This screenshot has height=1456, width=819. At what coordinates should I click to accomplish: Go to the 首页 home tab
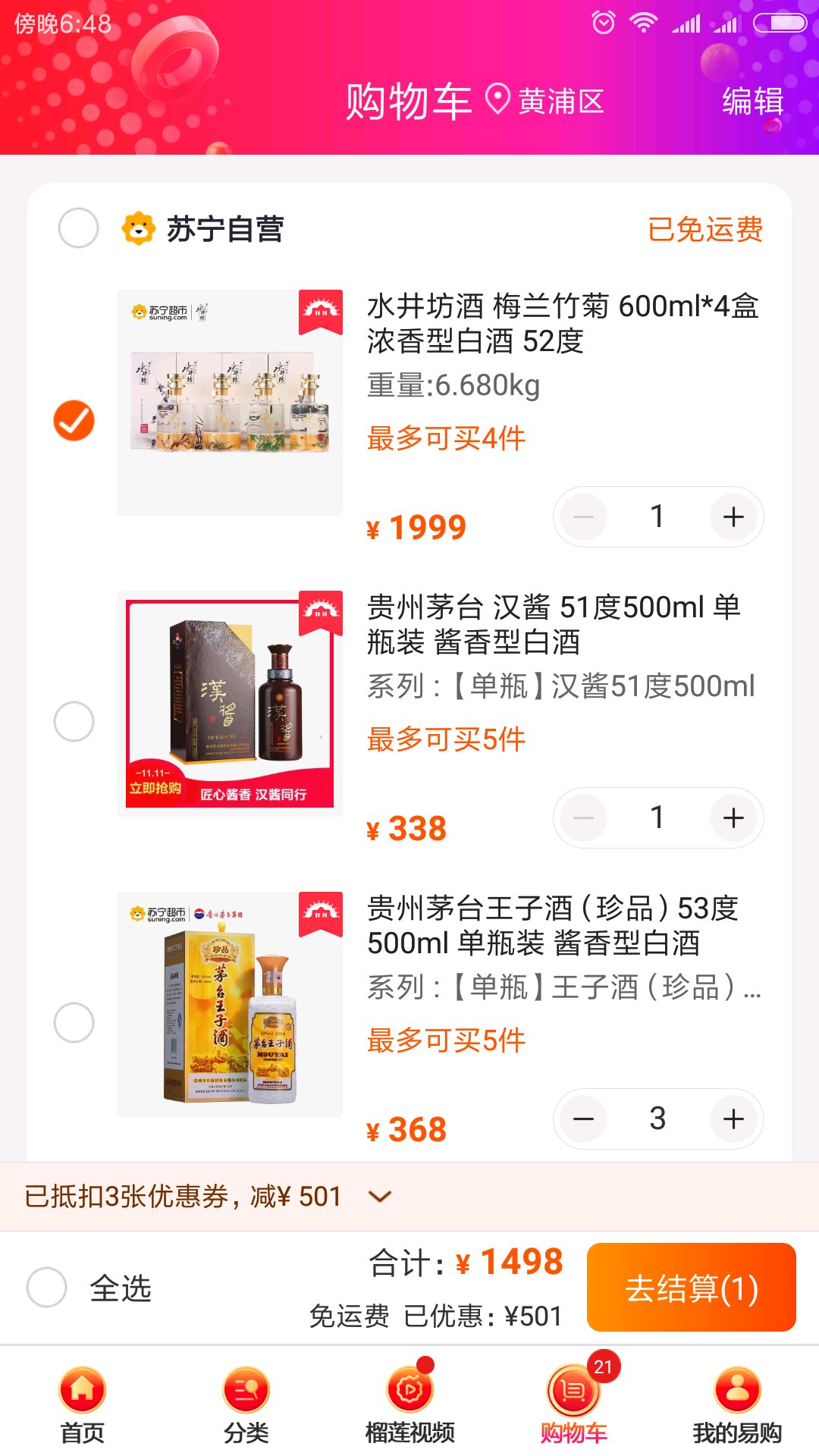point(82,1404)
